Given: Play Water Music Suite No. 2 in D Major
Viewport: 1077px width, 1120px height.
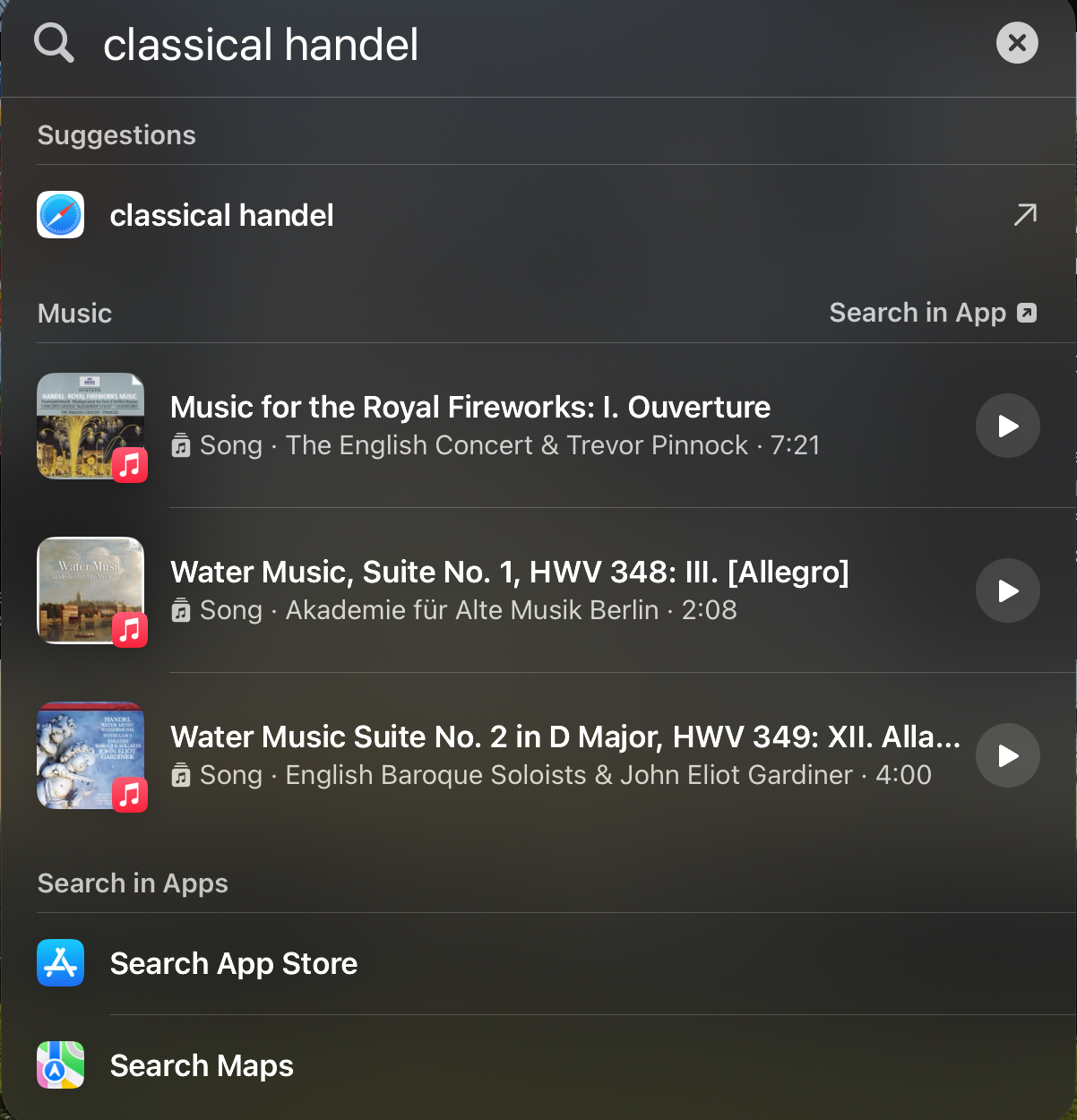Looking at the screenshot, I should (x=1007, y=755).
